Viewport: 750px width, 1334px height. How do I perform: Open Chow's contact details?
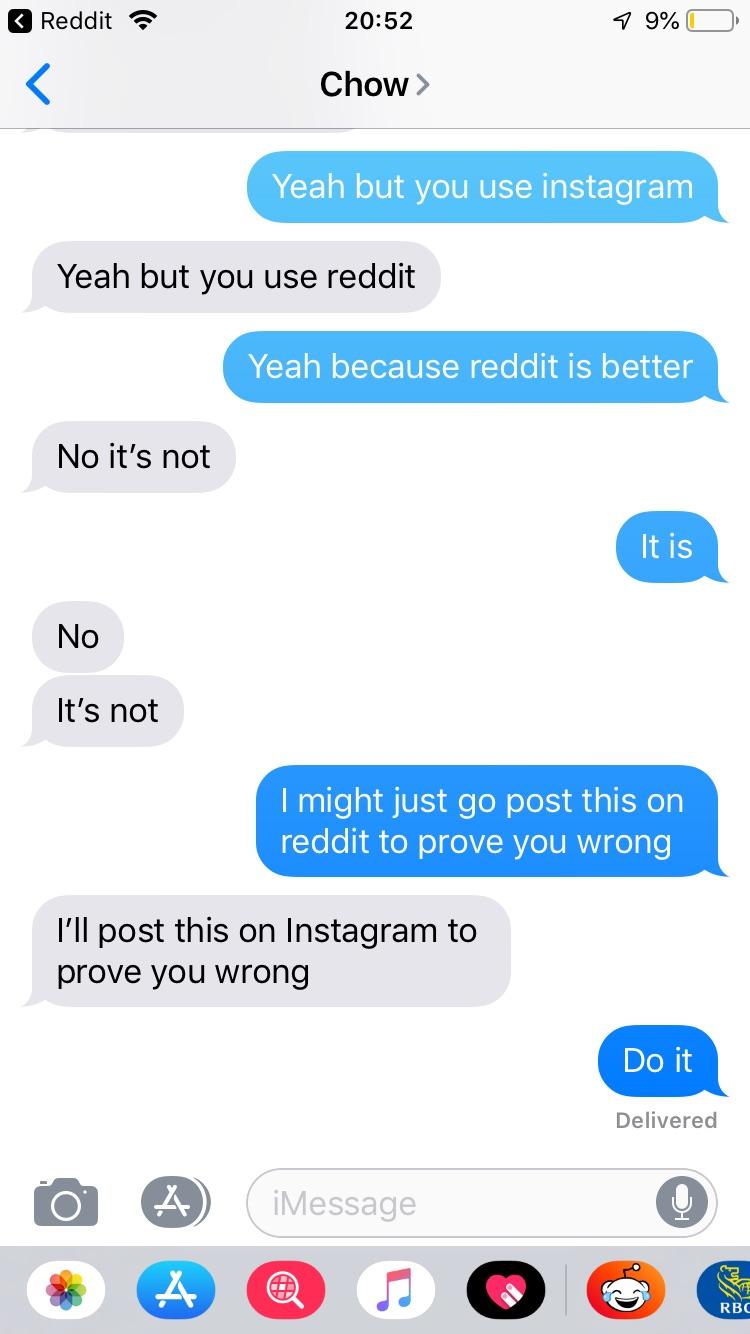click(374, 84)
